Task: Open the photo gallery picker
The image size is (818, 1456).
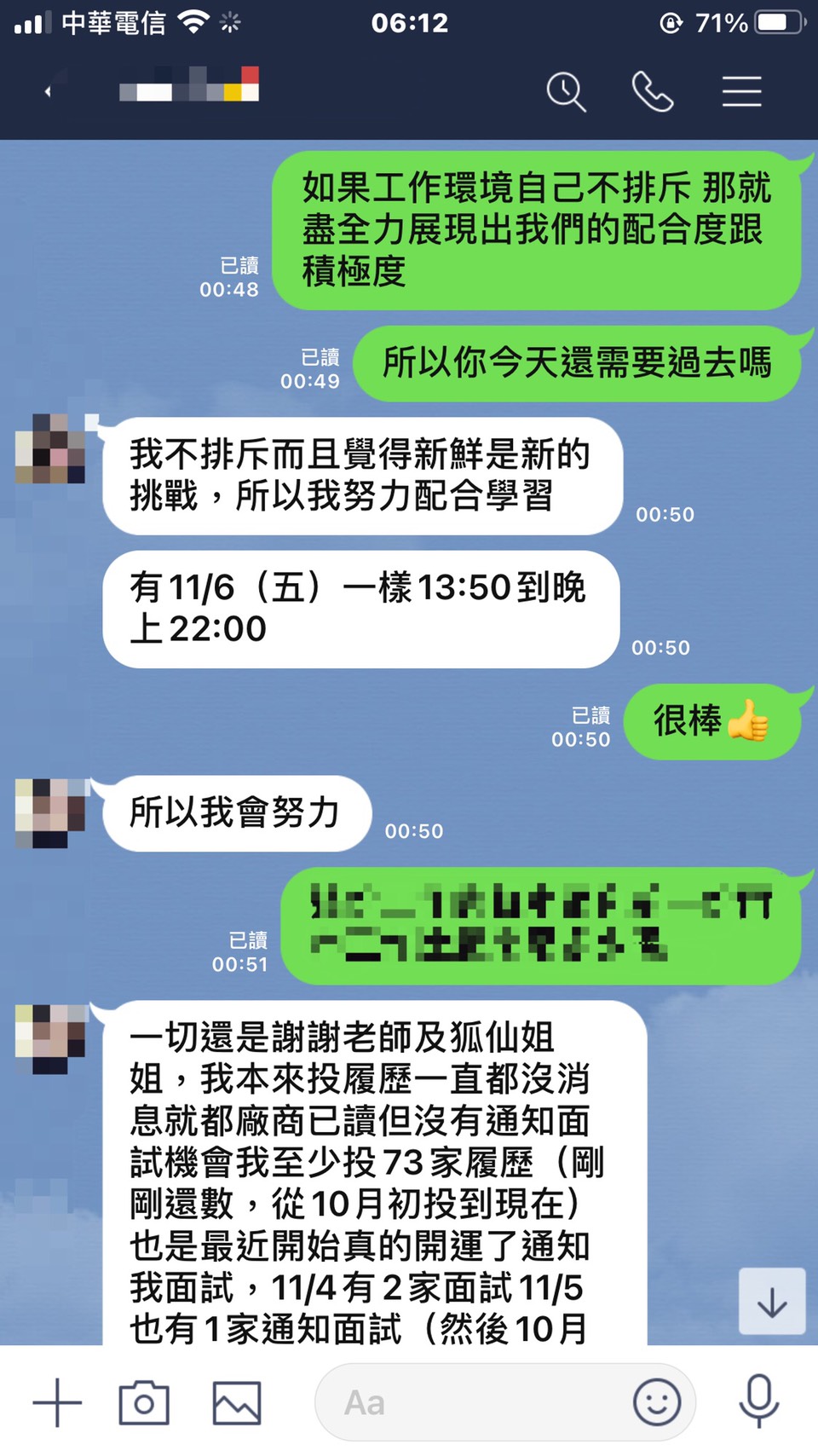Action: click(236, 1402)
